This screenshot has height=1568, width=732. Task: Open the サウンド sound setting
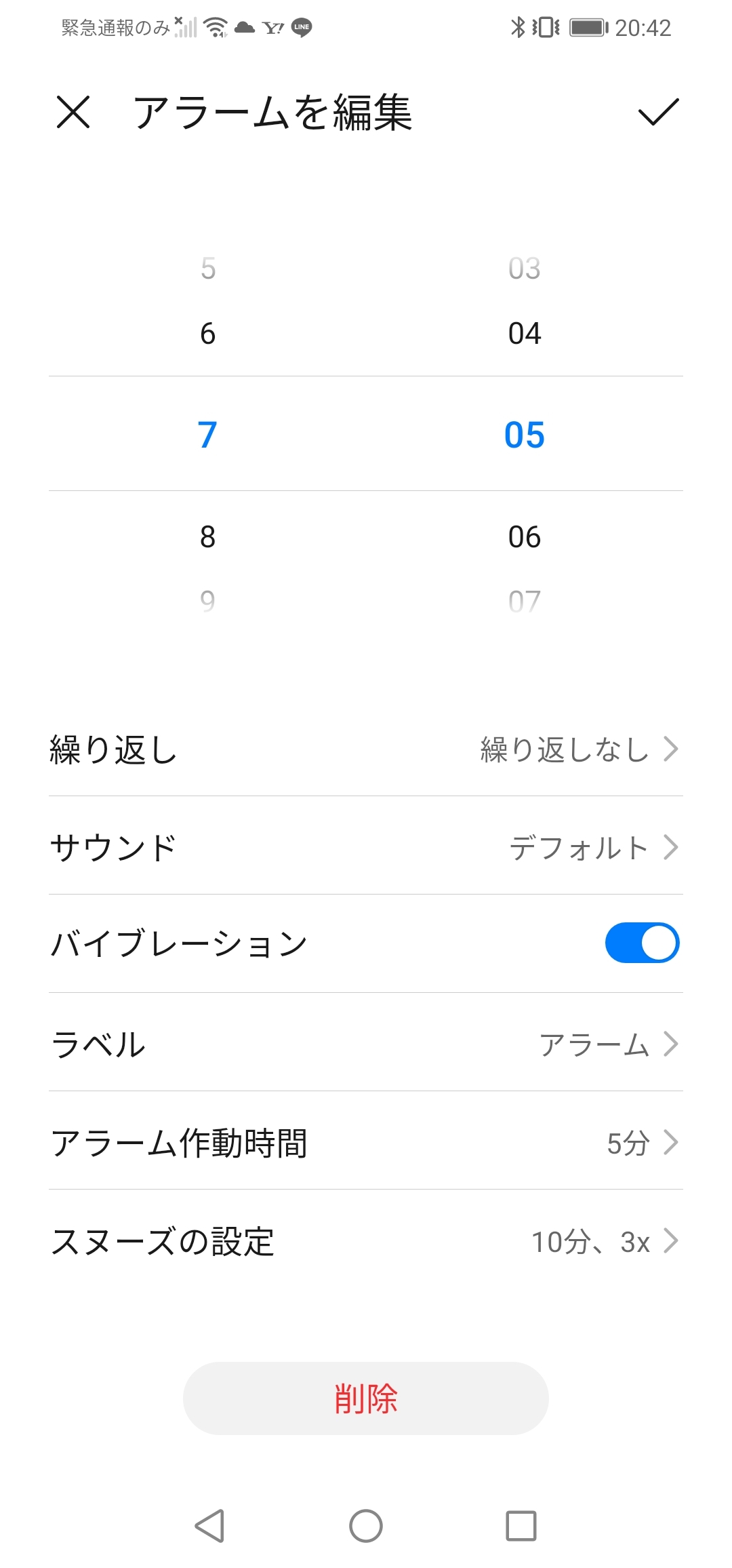tap(366, 848)
